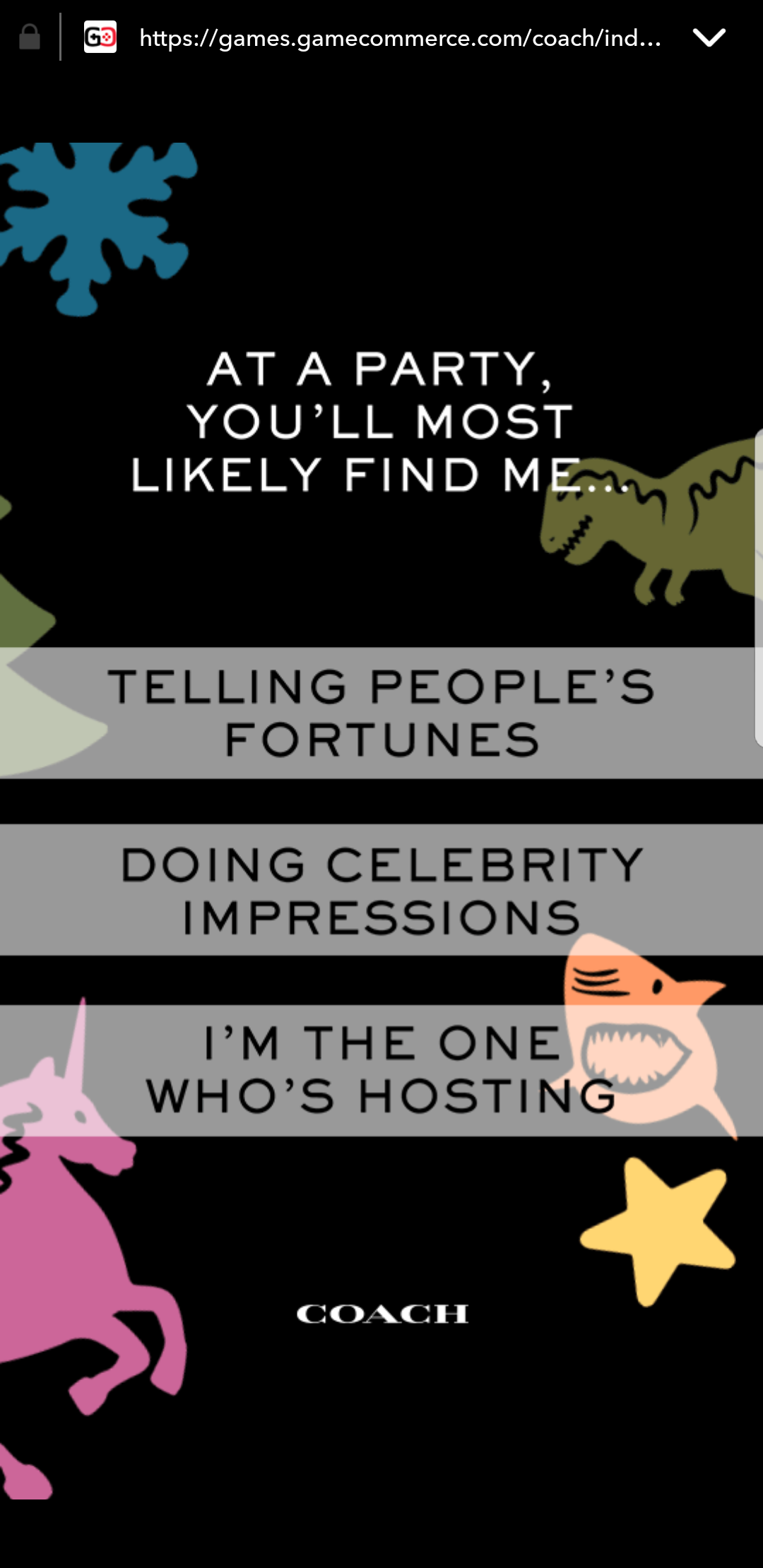View site security lock info

(x=30, y=37)
